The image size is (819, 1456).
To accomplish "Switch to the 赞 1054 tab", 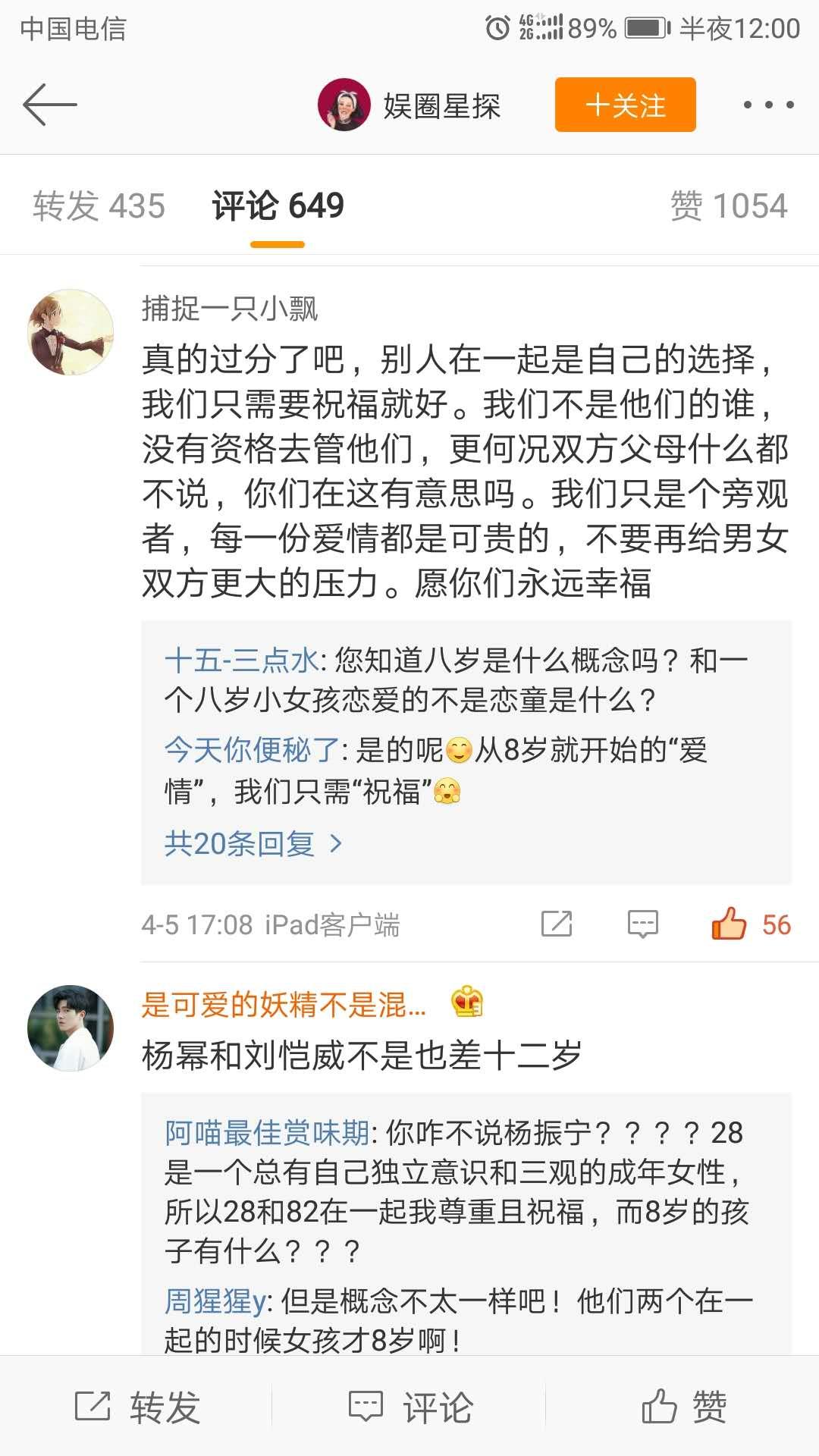I will pyautogui.click(x=729, y=206).
